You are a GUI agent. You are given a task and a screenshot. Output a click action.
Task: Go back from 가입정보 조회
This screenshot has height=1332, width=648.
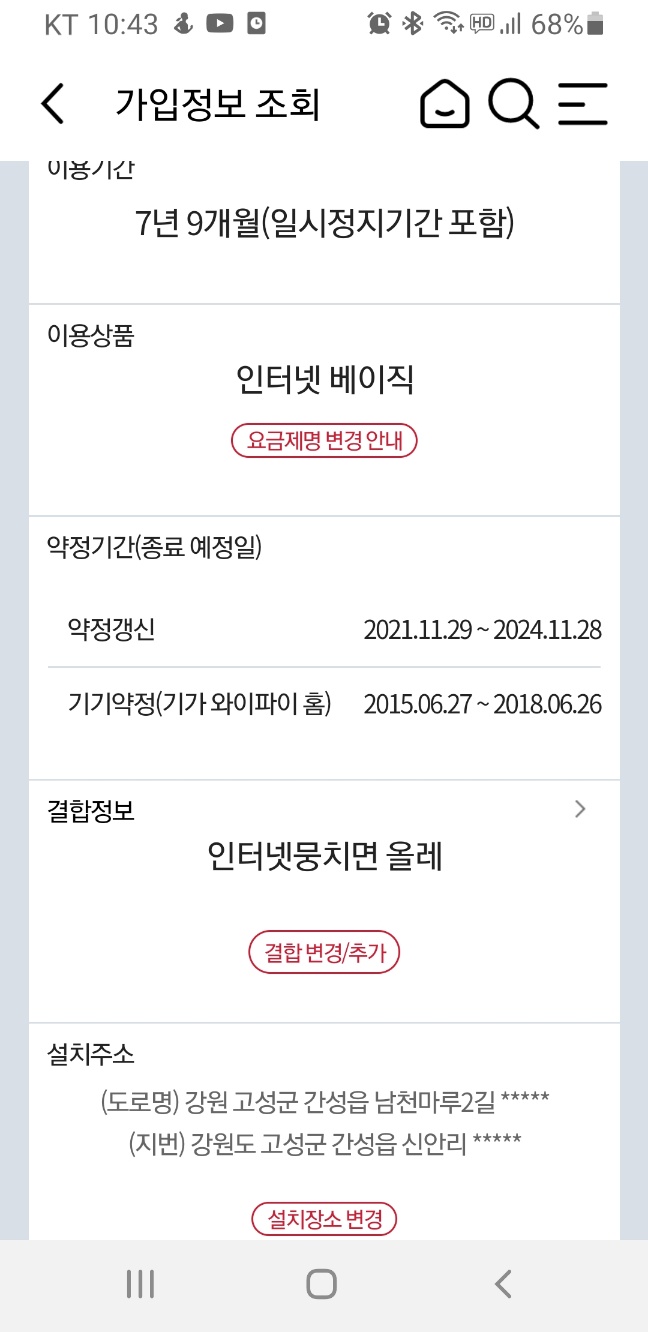[x=53, y=104]
